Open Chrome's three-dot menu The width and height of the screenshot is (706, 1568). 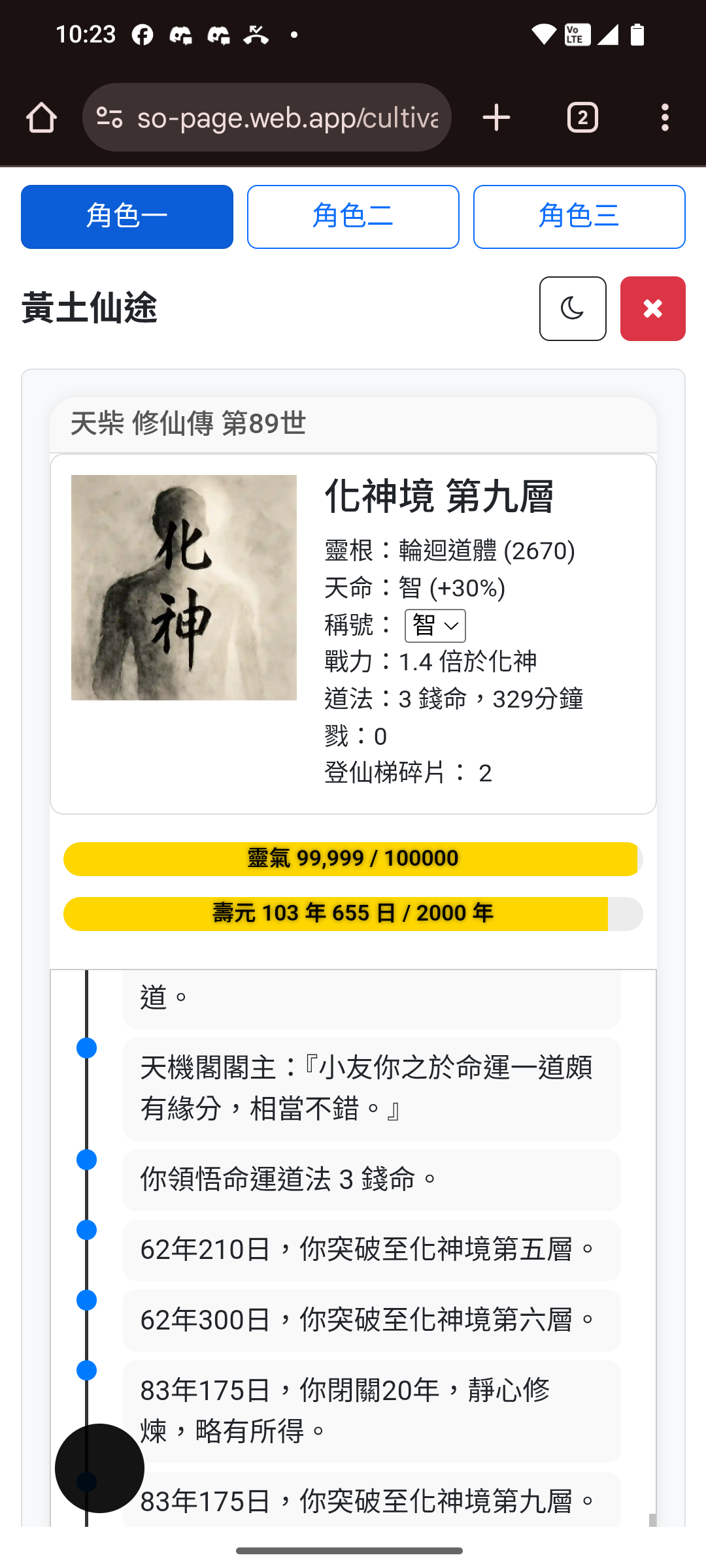664,118
